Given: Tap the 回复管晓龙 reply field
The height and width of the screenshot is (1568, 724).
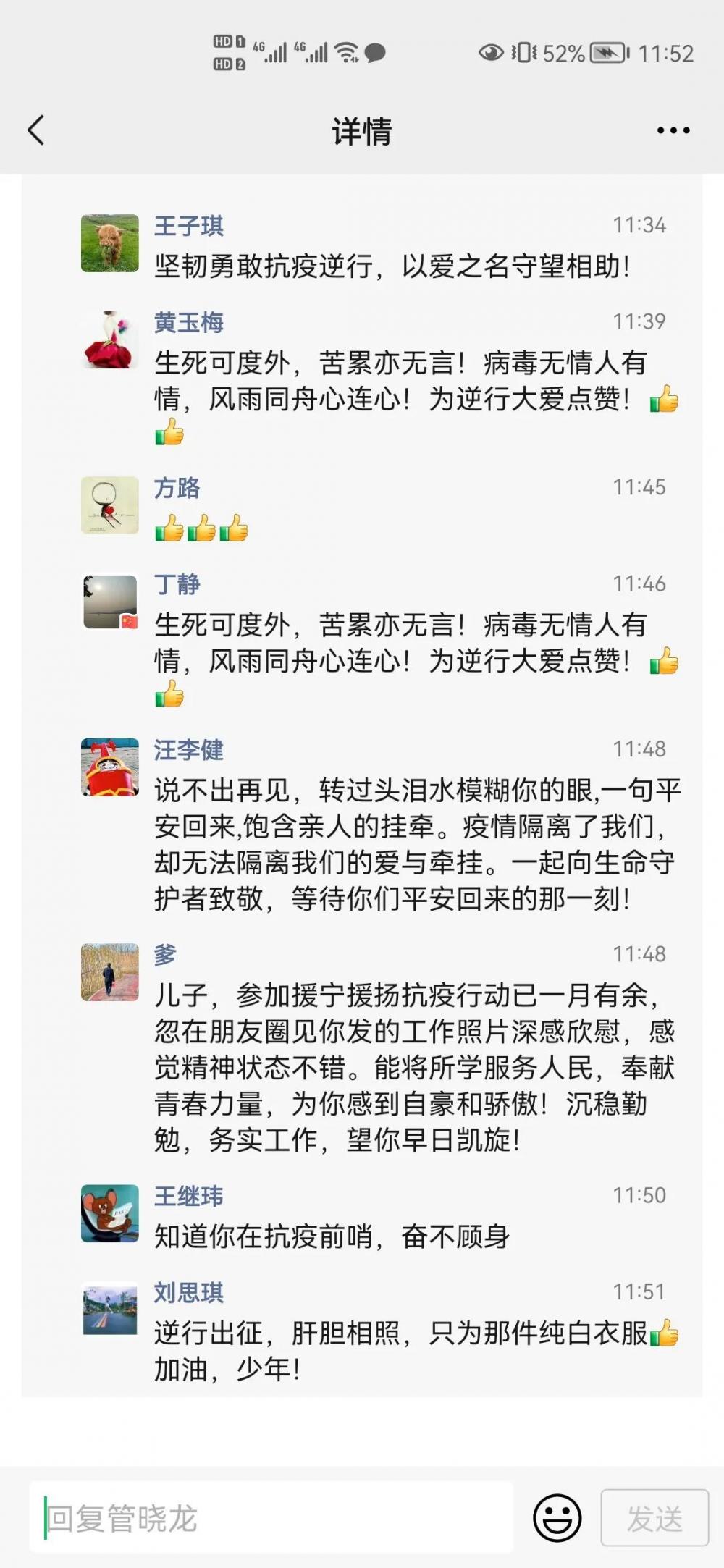Looking at the screenshot, I should coord(271,1518).
